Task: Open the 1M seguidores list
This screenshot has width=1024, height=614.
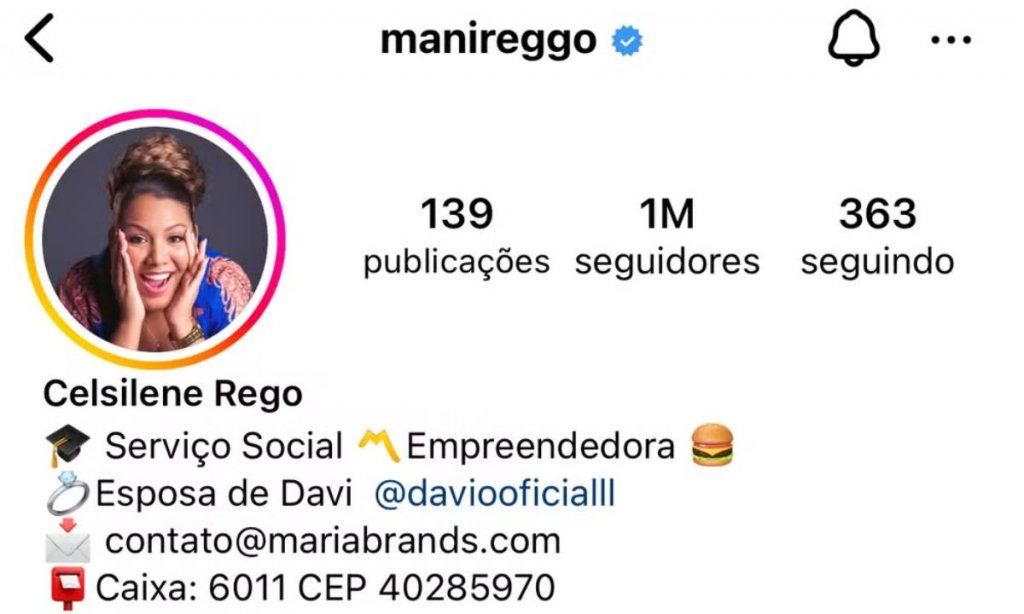Action: [x=667, y=236]
